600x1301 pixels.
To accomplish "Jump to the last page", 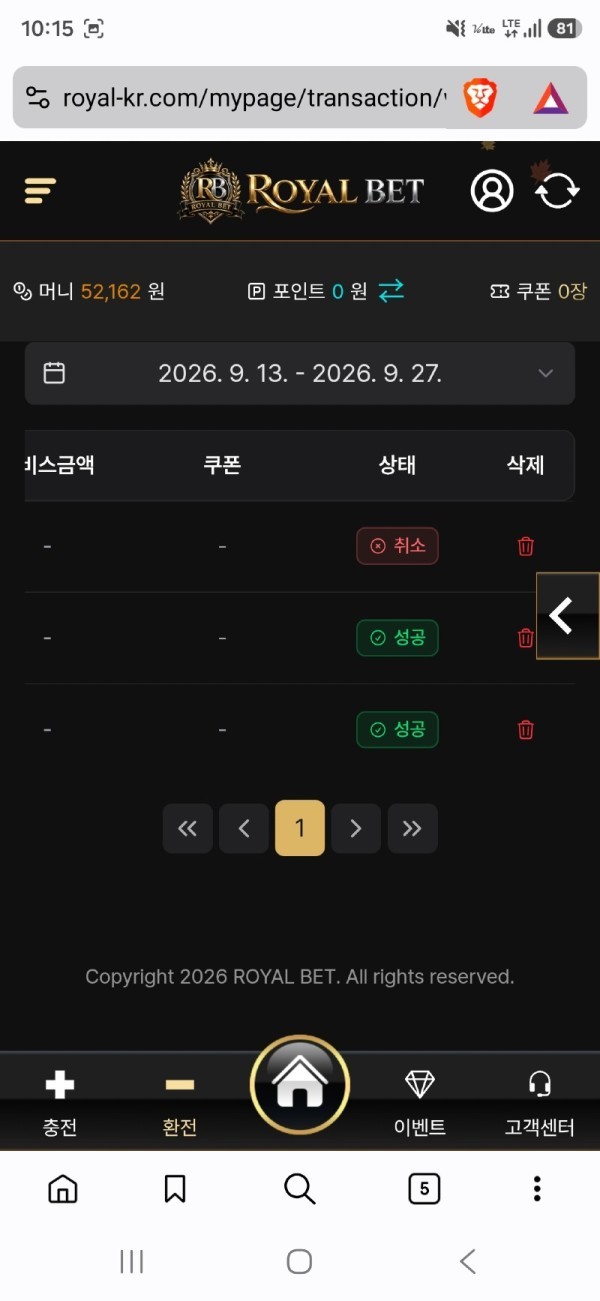I will point(412,828).
